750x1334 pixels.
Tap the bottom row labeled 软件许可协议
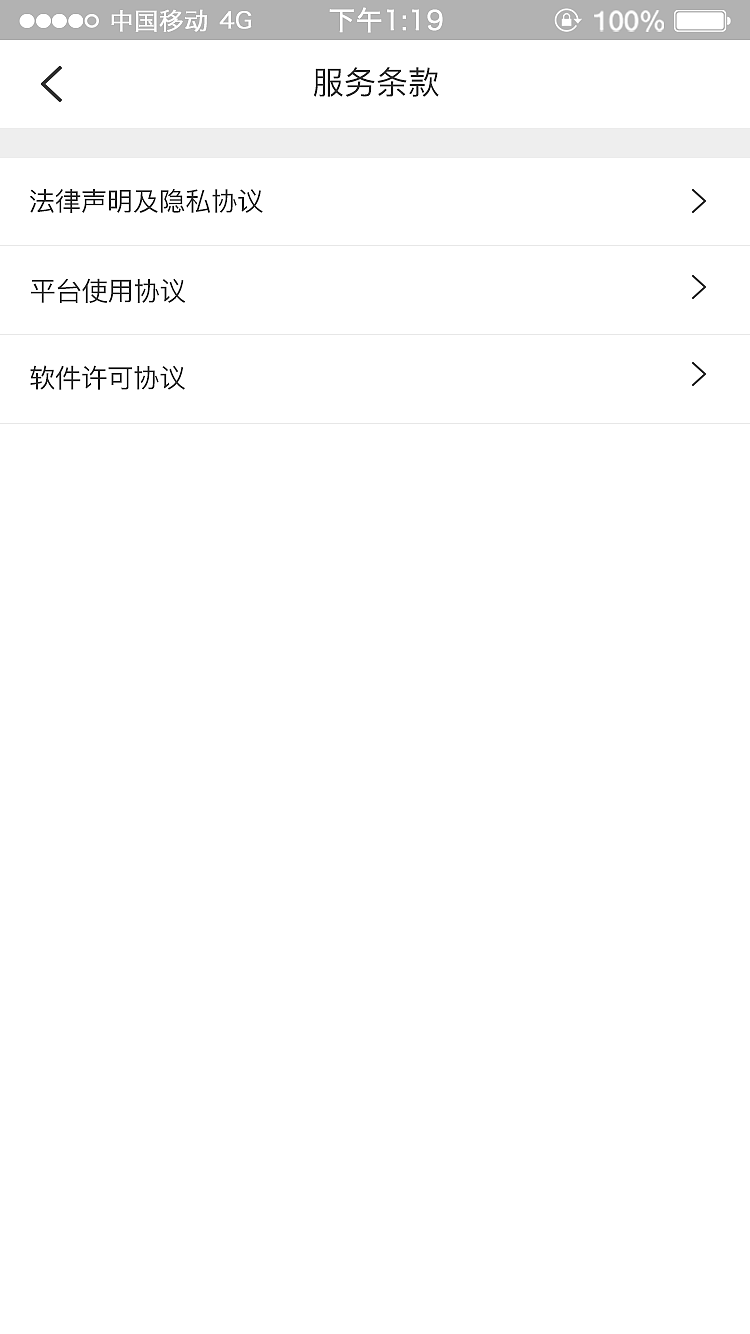(x=375, y=377)
